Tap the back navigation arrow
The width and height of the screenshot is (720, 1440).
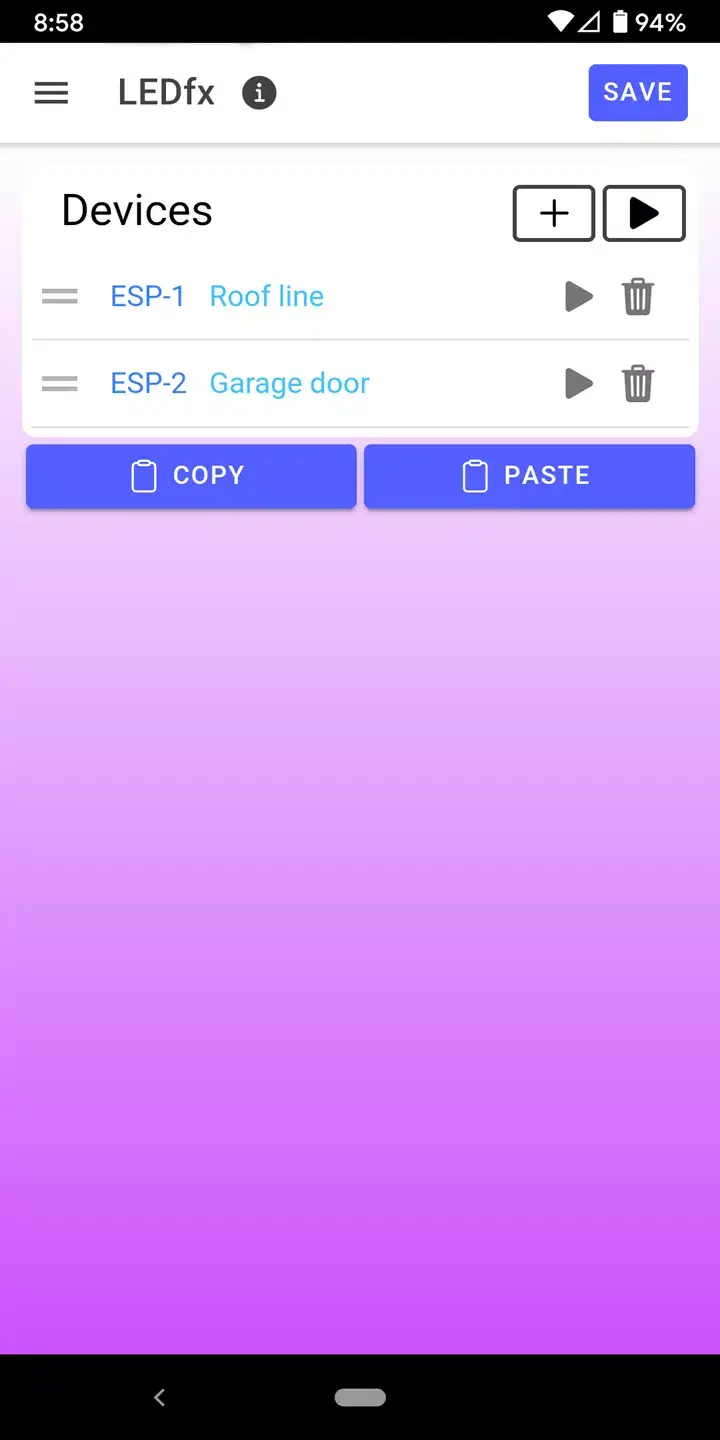(x=159, y=1397)
